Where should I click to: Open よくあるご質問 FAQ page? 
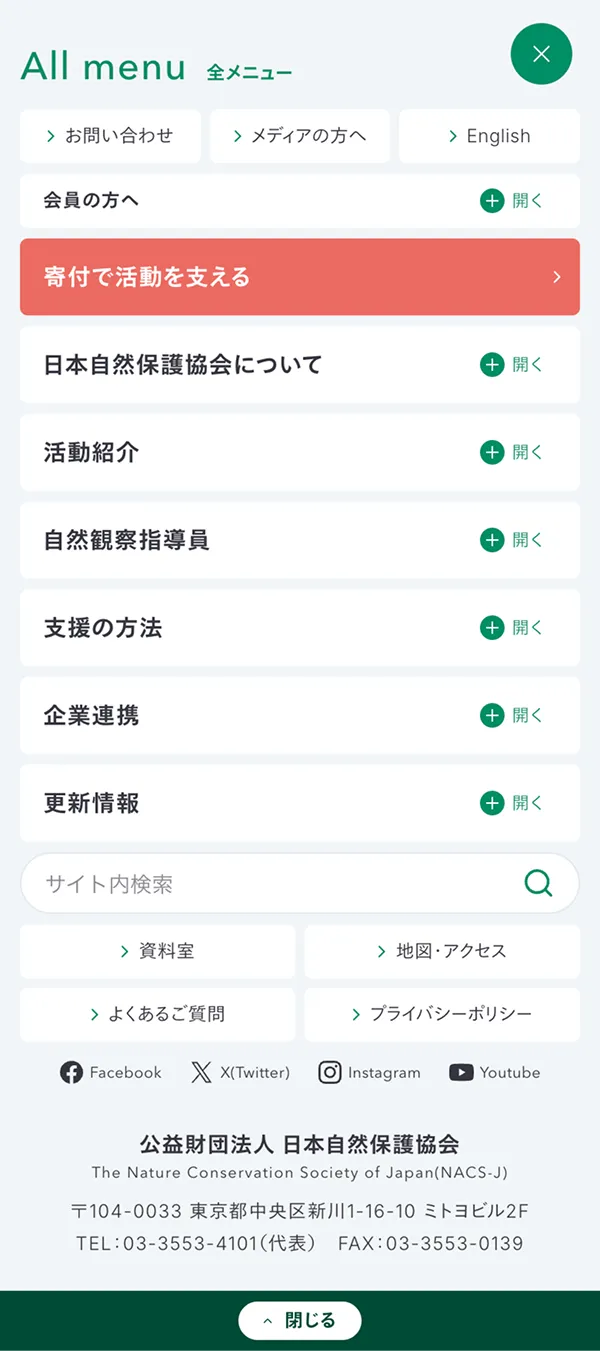coord(157,1014)
